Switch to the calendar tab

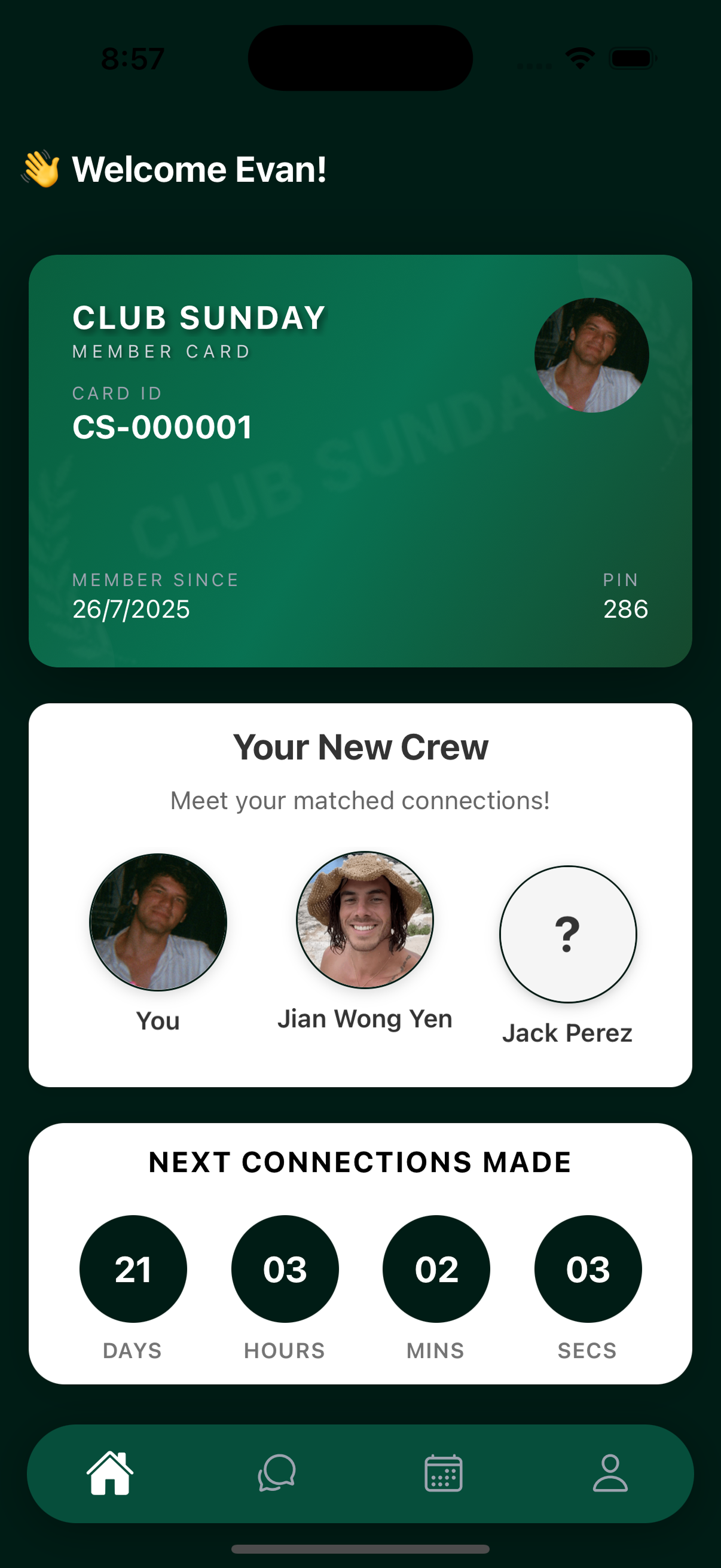point(443,1473)
